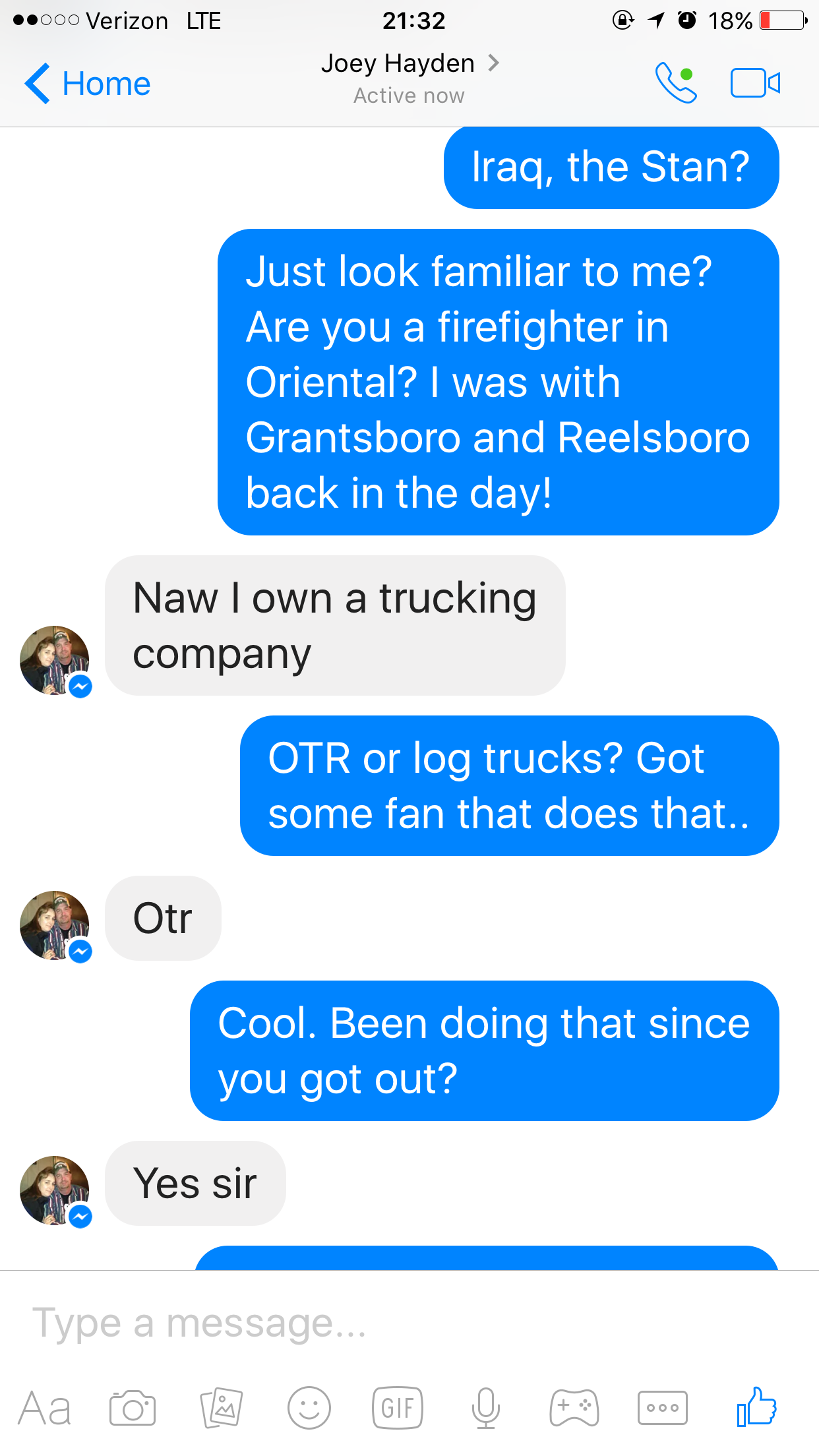Open the games controller icon
This screenshot has height=1456, width=819.
pyautogui.click(x=574, y=1409)
